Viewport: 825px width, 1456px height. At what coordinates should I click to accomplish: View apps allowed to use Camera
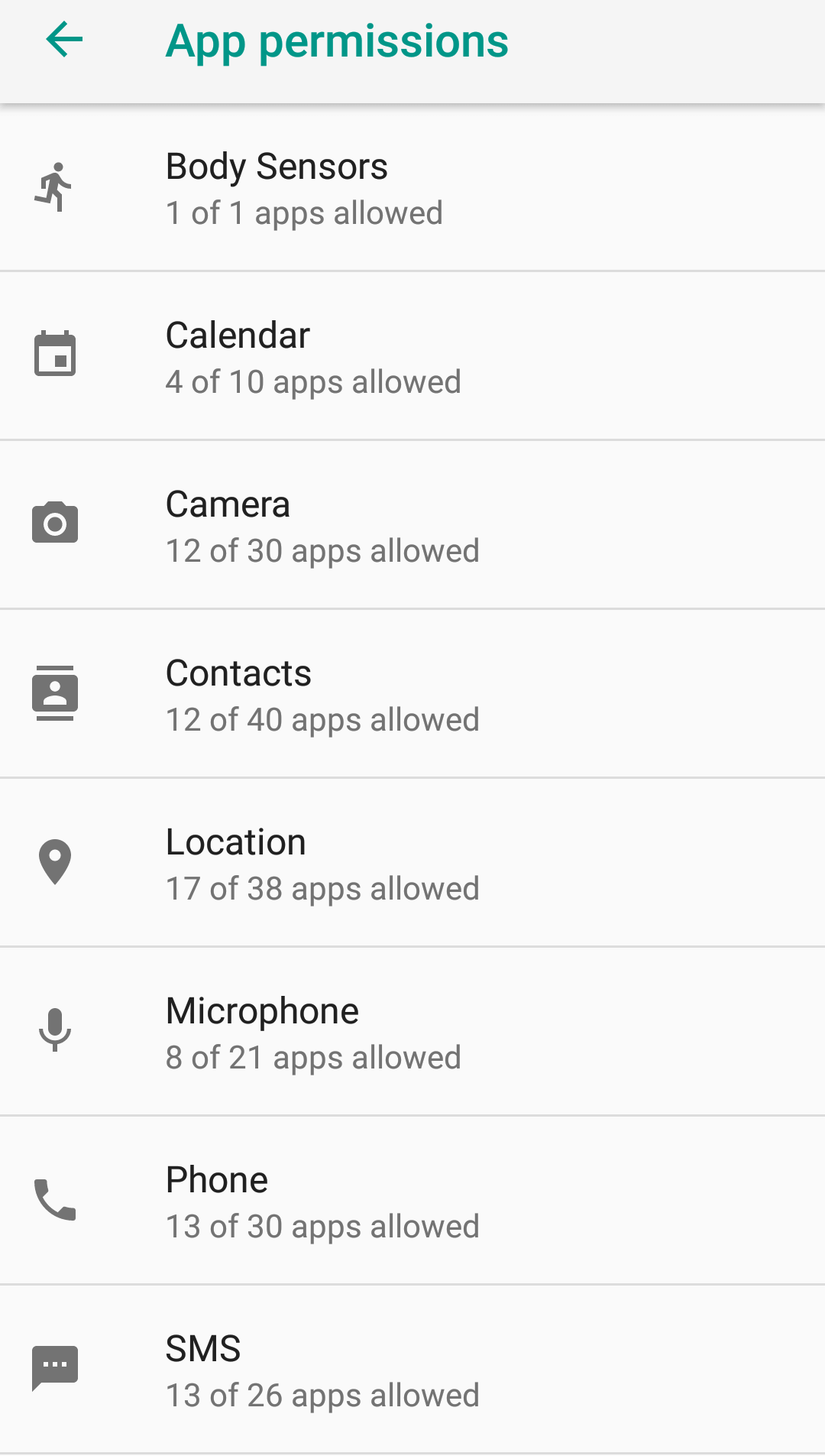(x=412, y=524)
